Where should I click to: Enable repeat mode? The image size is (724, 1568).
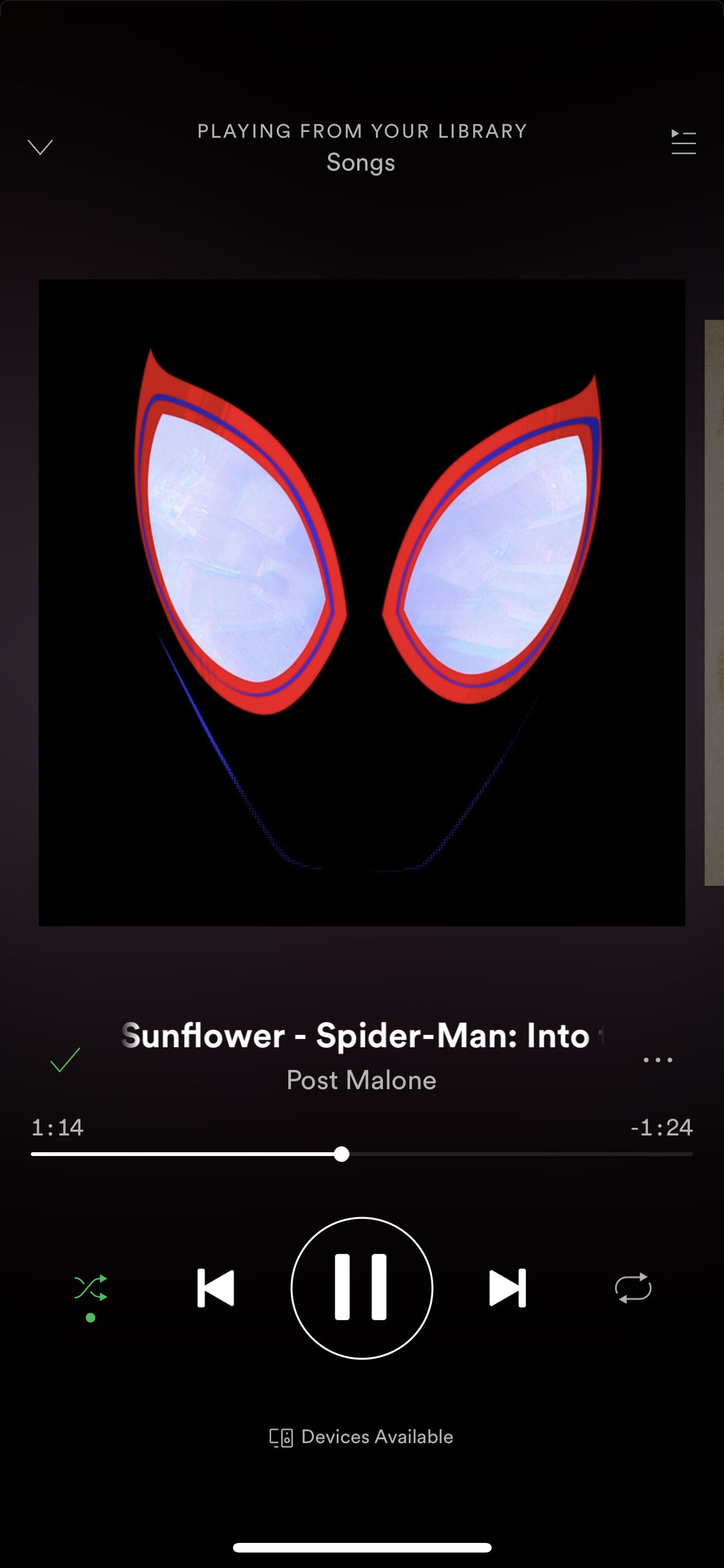(x=633, y=1288)
